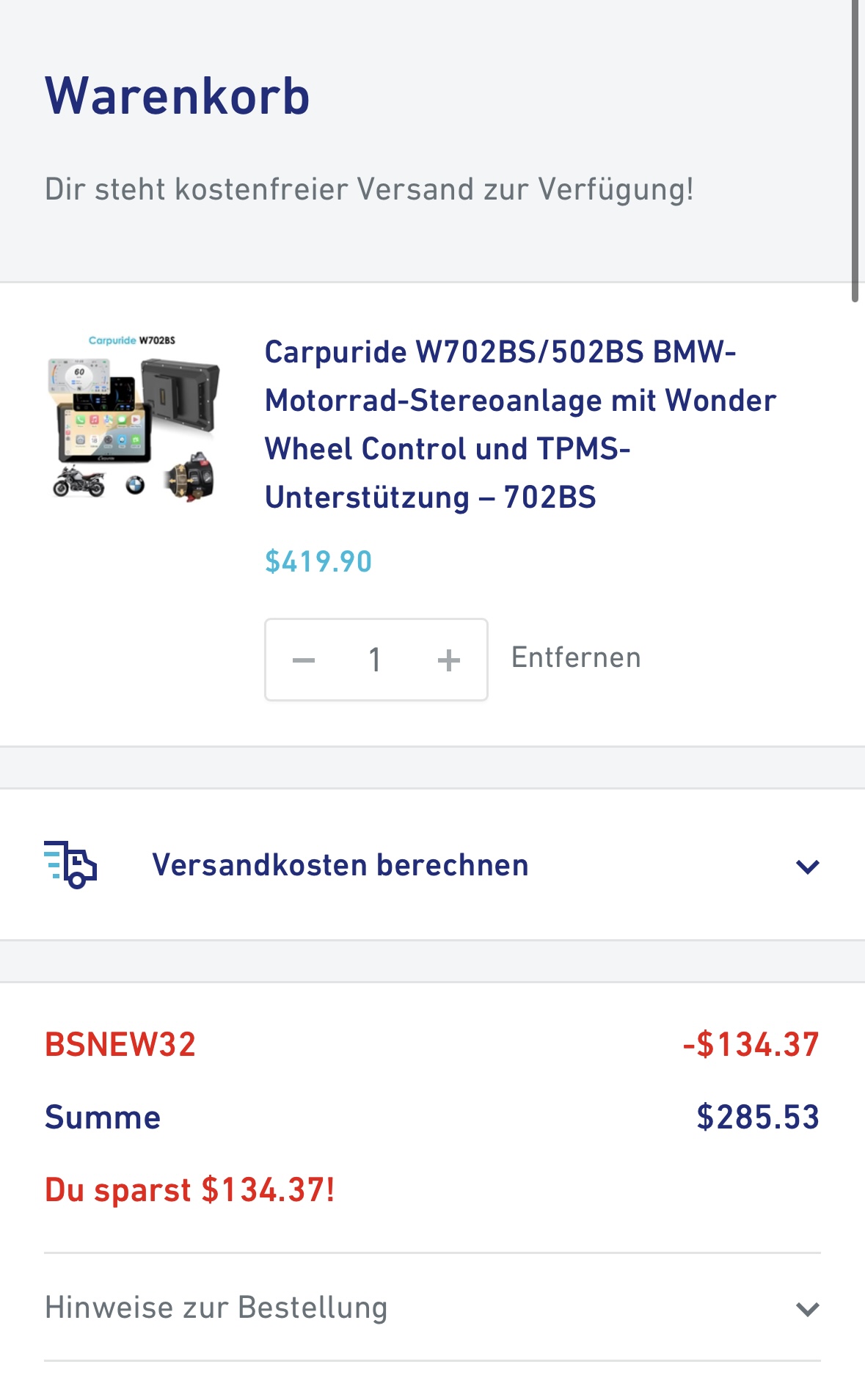
Task: Tap the quantity number field
Action: tap(375, 660)
